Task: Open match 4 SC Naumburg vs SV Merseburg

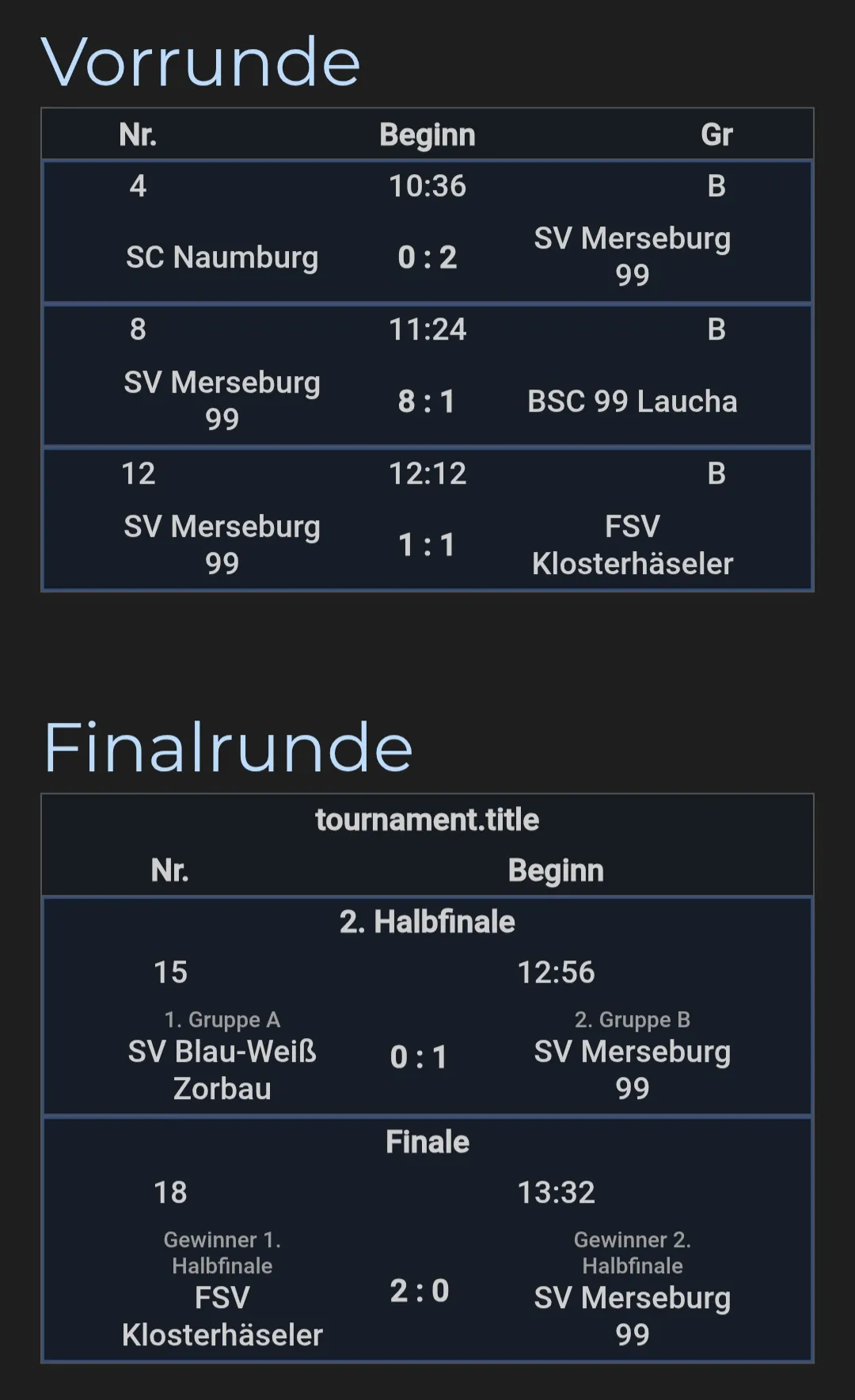Action: point(427,232)
